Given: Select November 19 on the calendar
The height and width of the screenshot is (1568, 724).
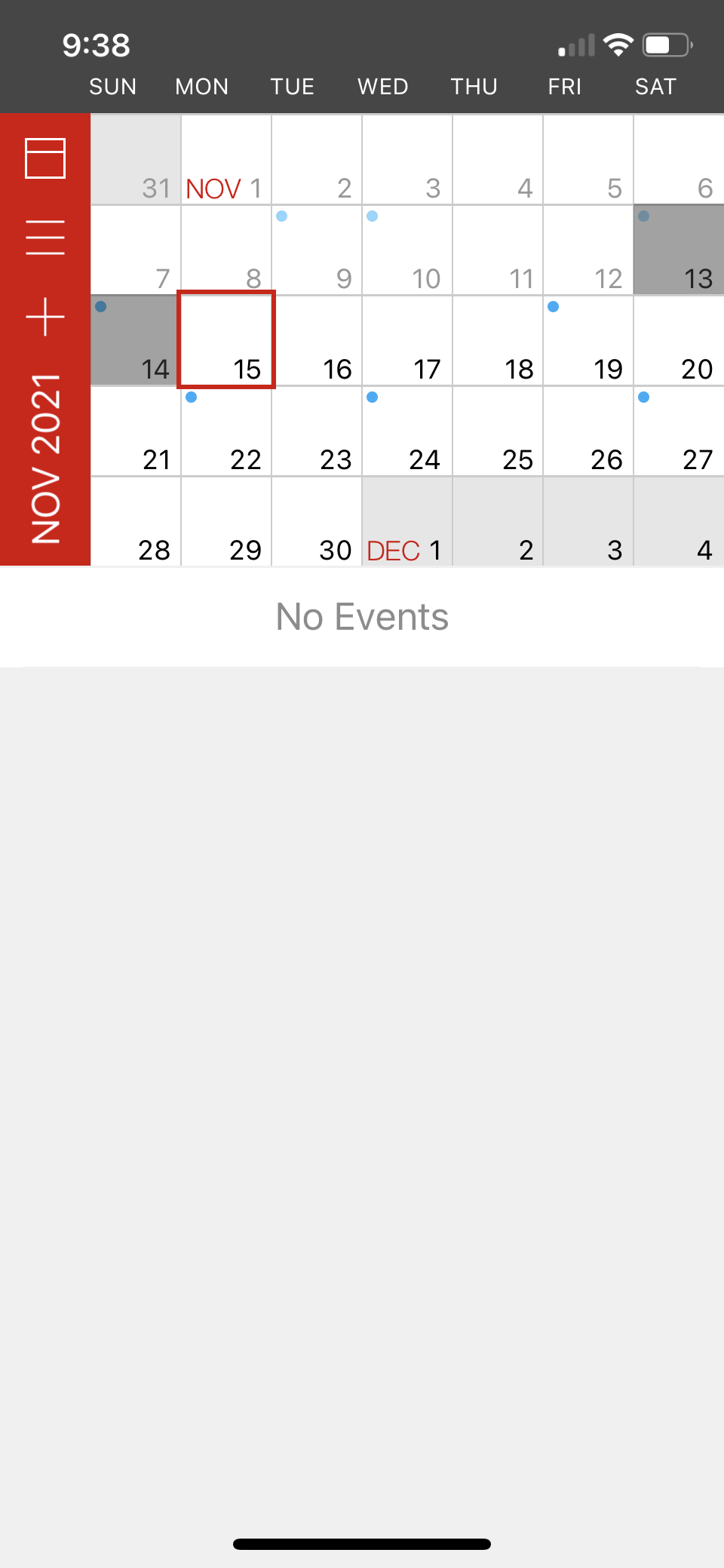Looking at the screenshot, I should (x=588, y=341).
